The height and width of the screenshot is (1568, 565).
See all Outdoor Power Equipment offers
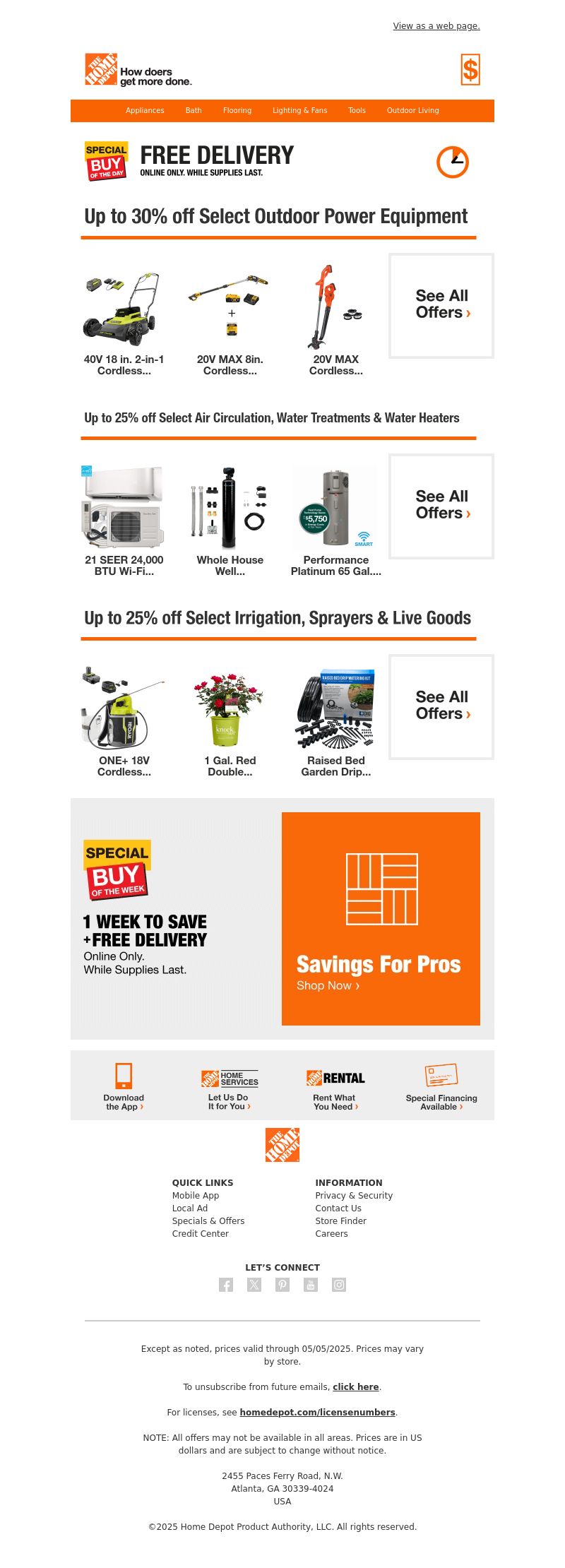click(441, 305)
